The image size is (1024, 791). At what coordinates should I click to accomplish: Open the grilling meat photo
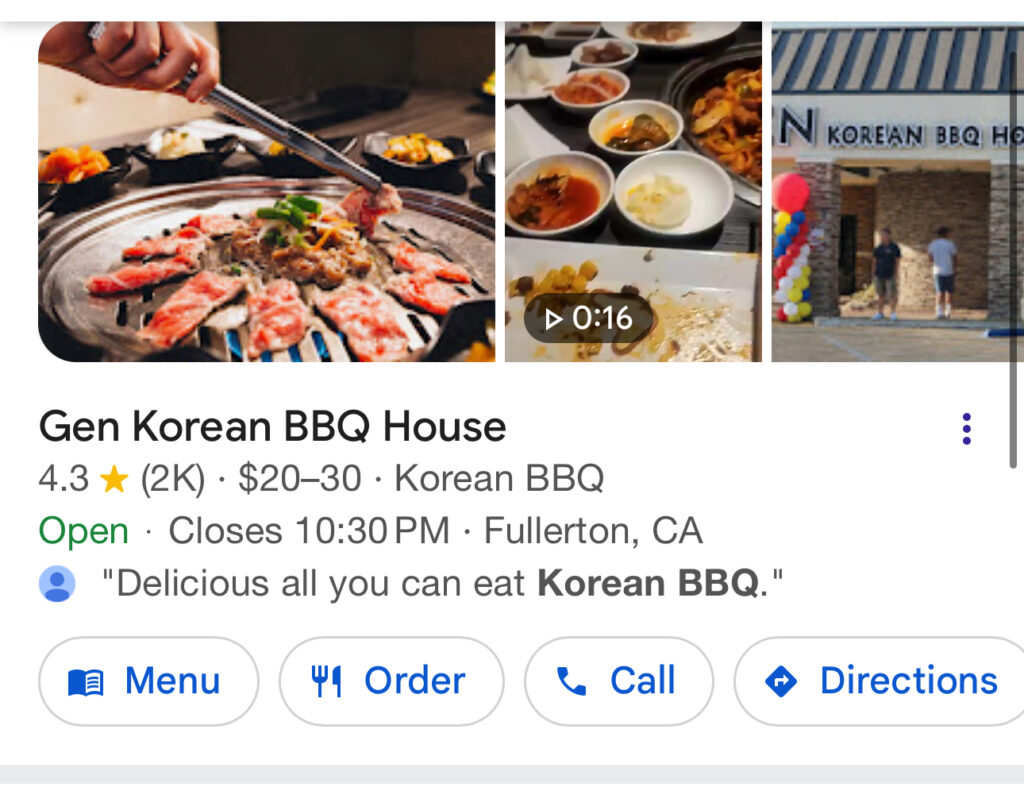pyautogui.click(x=266, y=191)
